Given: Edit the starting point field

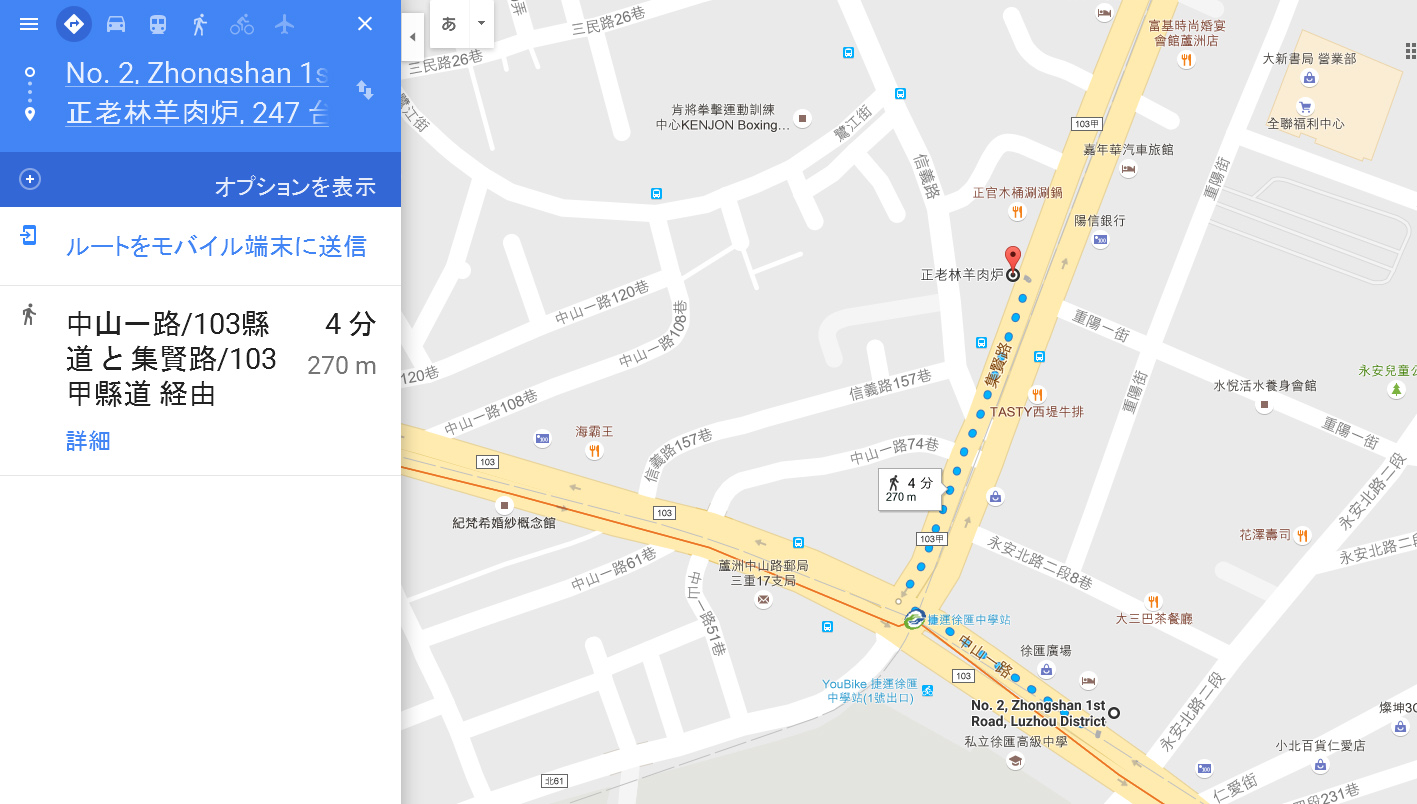Looking at the screenshot, I should click(197, 73).
